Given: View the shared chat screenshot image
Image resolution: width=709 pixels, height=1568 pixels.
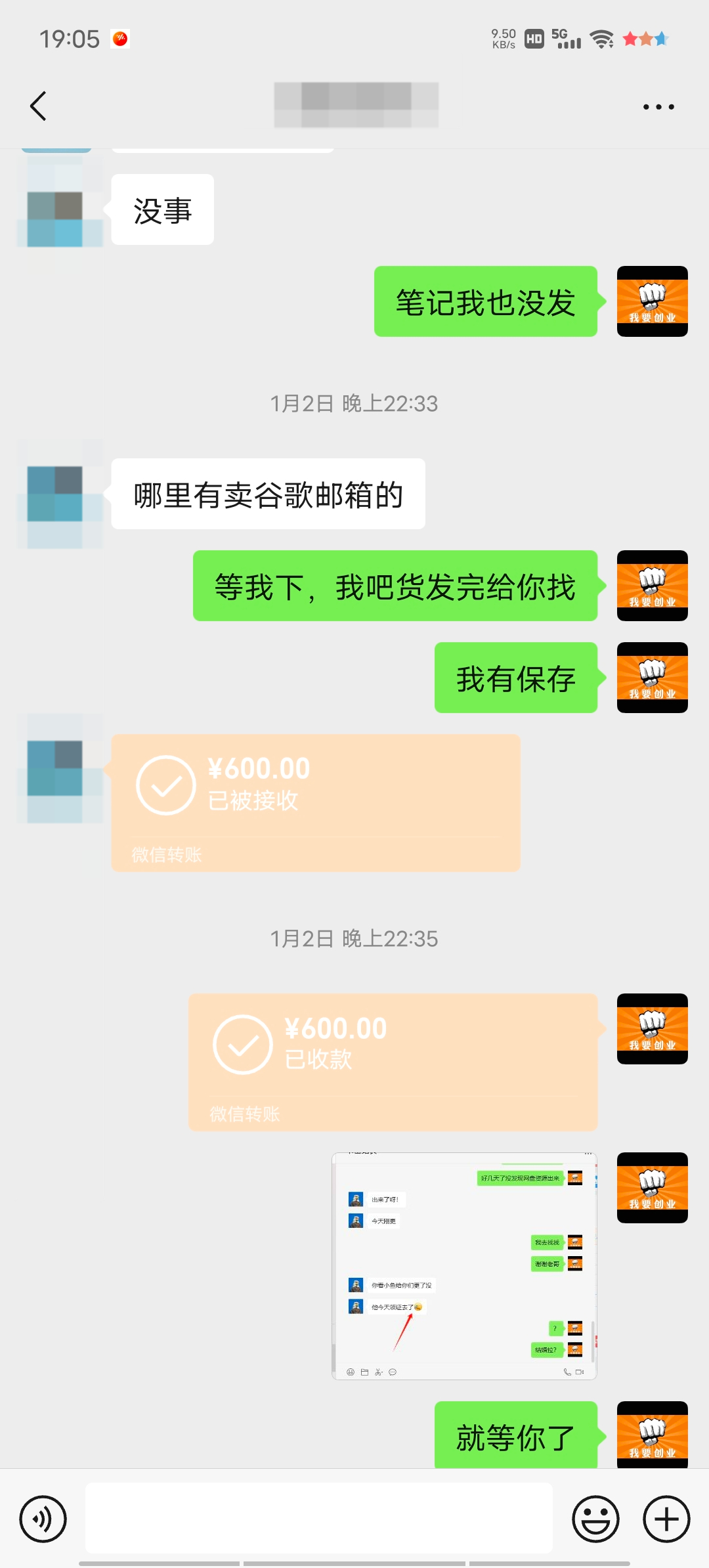Looking at the screenshot, I should [x=464, y=1265].
